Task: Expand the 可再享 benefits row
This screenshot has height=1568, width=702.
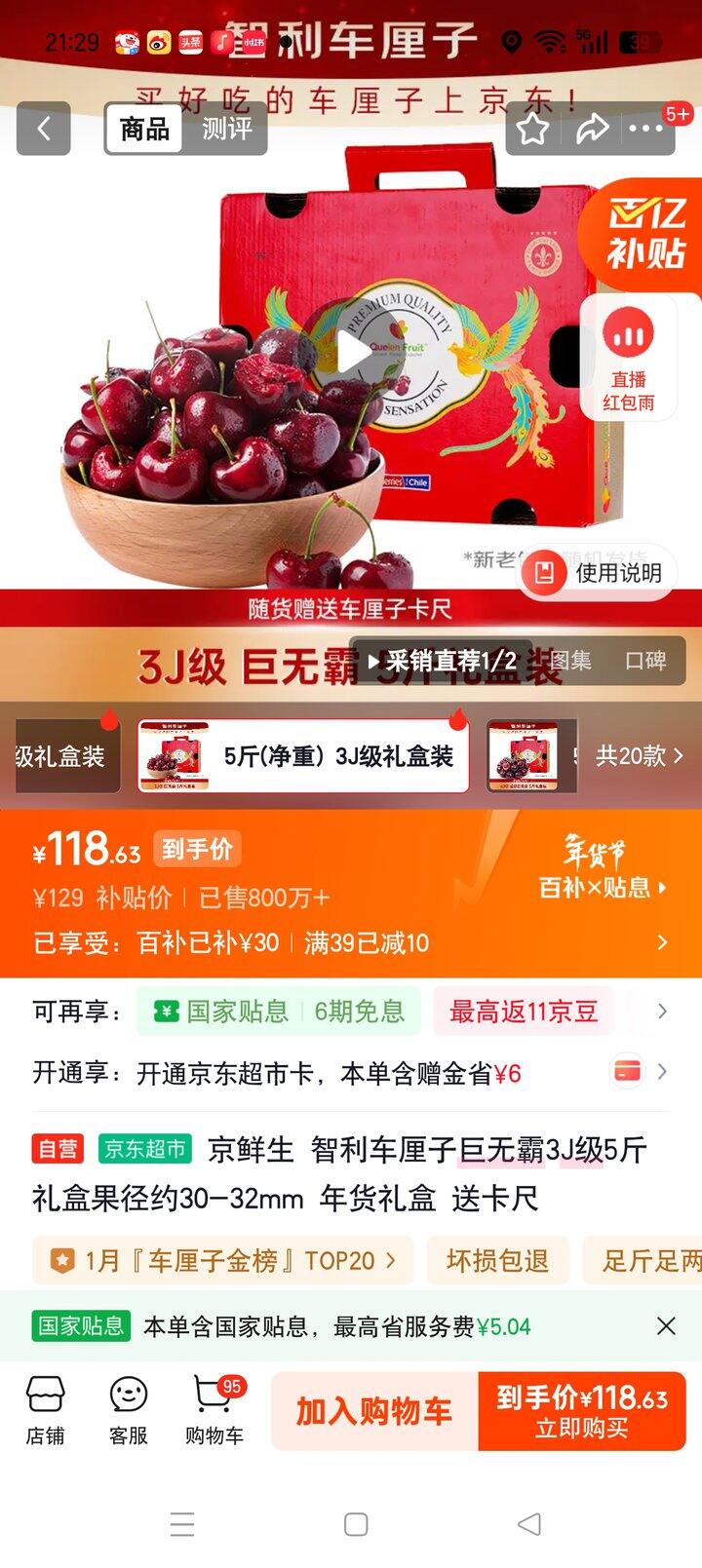Action: pyautogui.click(x=662, y=1012)
